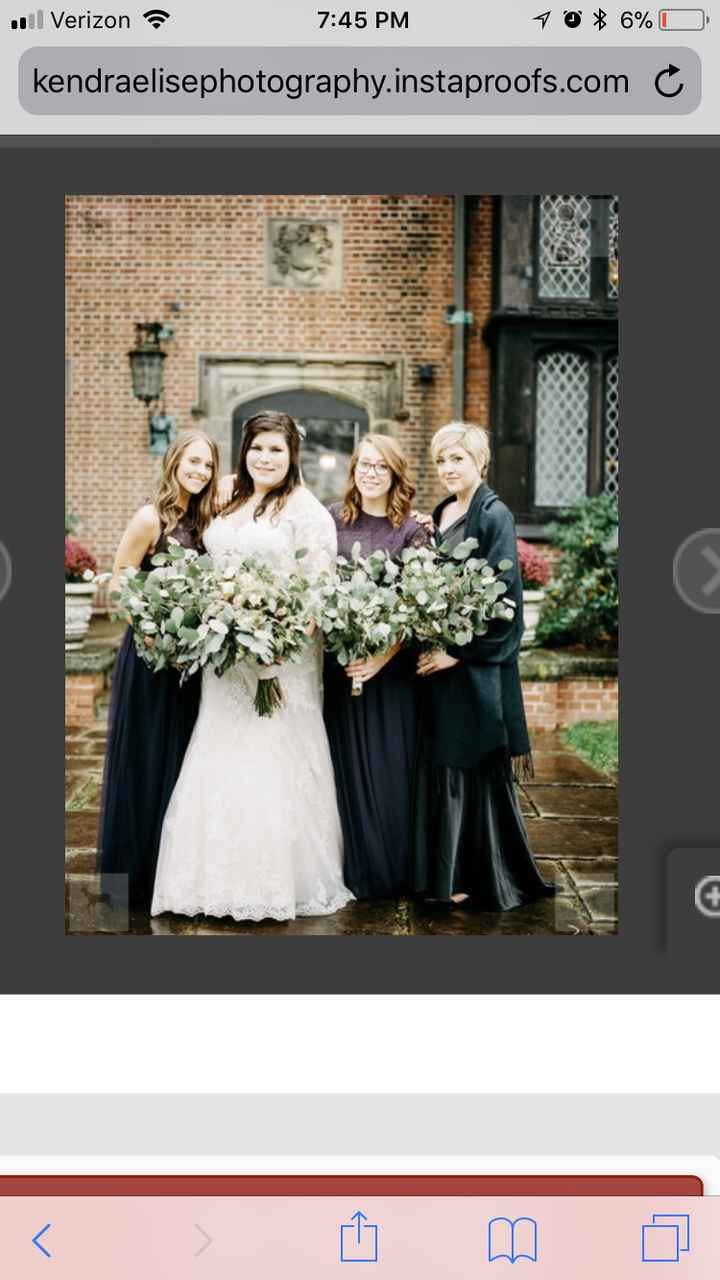Tap the plus zoom button
720x1280 pixels.
tap(707, 895)
